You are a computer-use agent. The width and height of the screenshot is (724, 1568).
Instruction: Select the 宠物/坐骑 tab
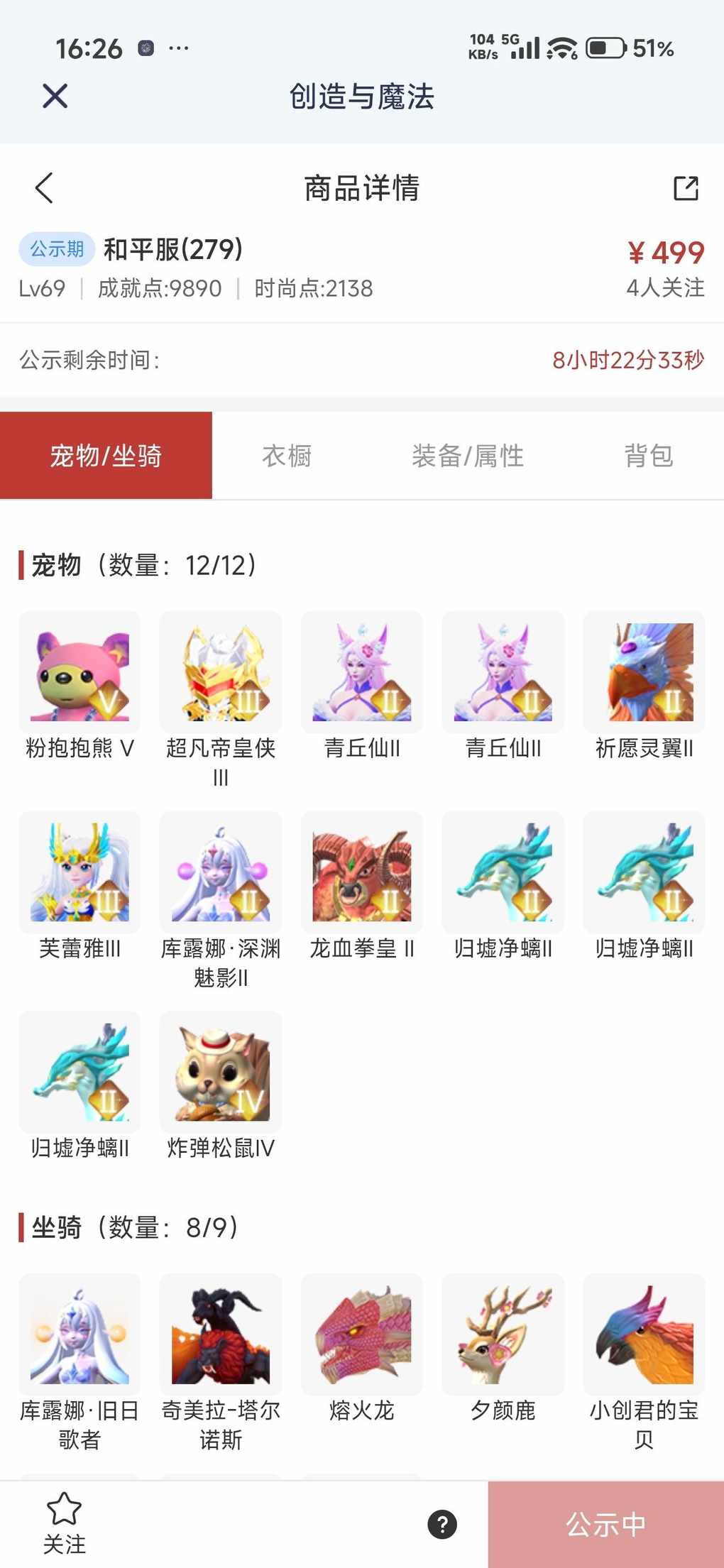point(106,456)
